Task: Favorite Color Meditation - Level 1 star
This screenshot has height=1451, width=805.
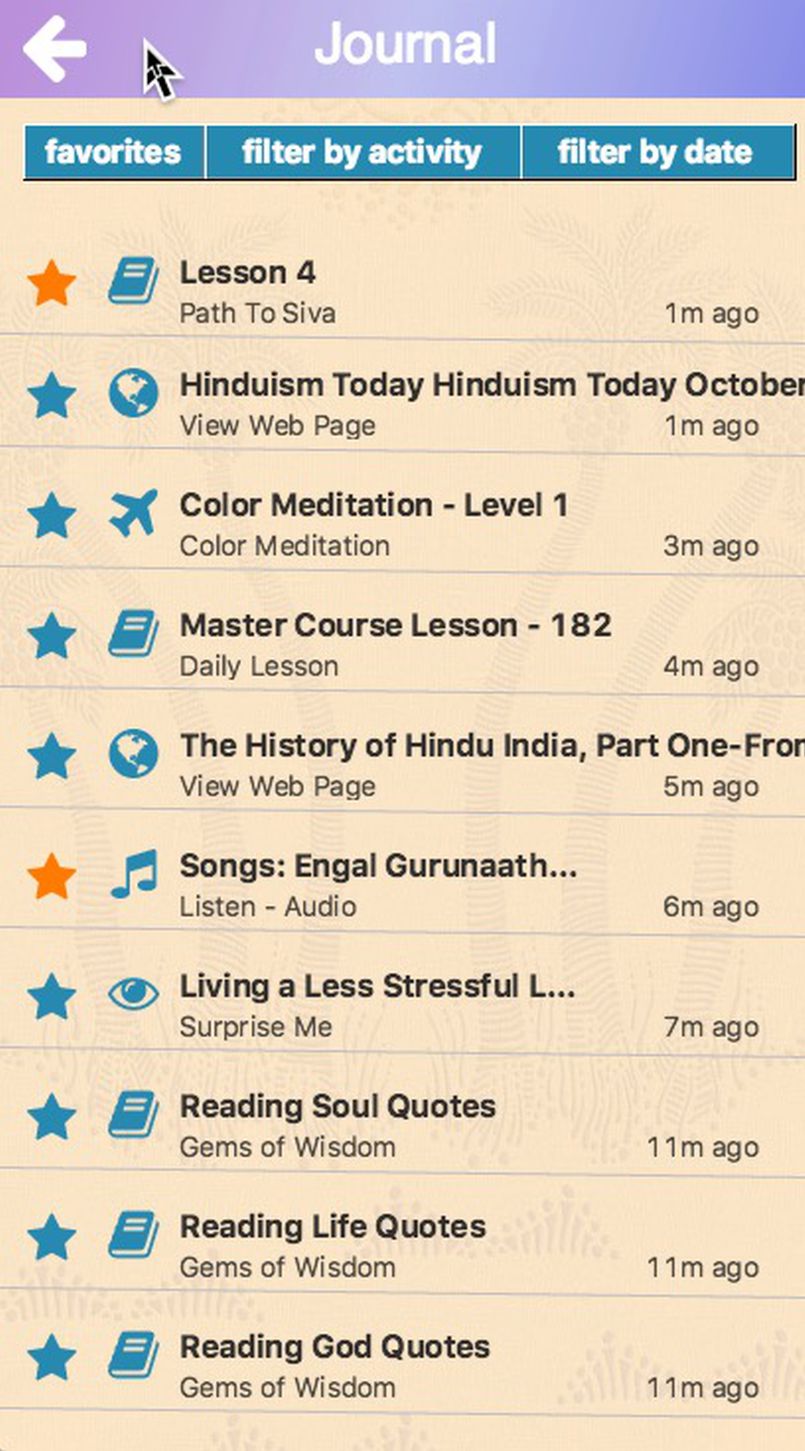Action: click(x=51, y=517)
